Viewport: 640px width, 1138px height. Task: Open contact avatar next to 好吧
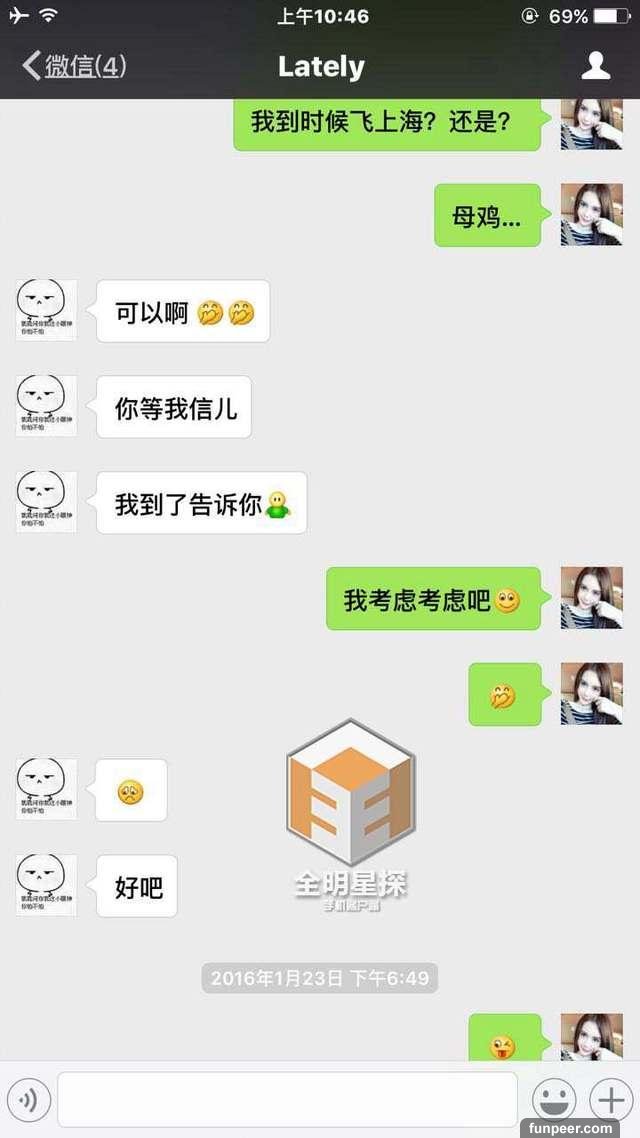coord(46,885)
